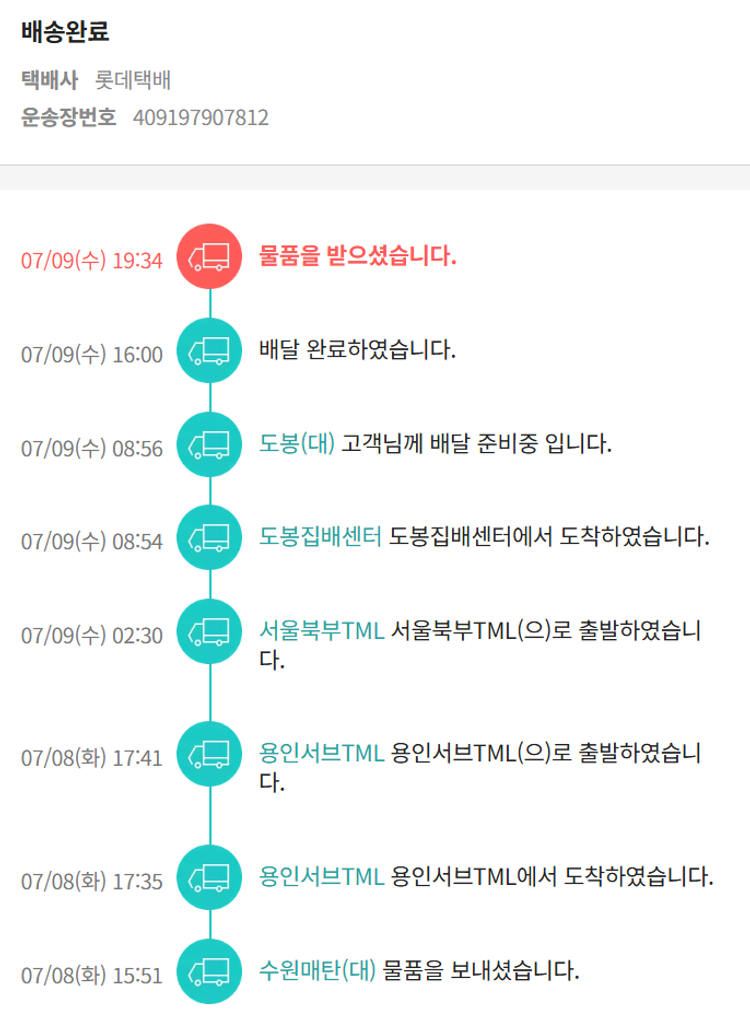This screenshot has width=750, height=1011.
Task: Open 용인서브TML link in the 17:35 entry
Action: click(x=321, y=877)
